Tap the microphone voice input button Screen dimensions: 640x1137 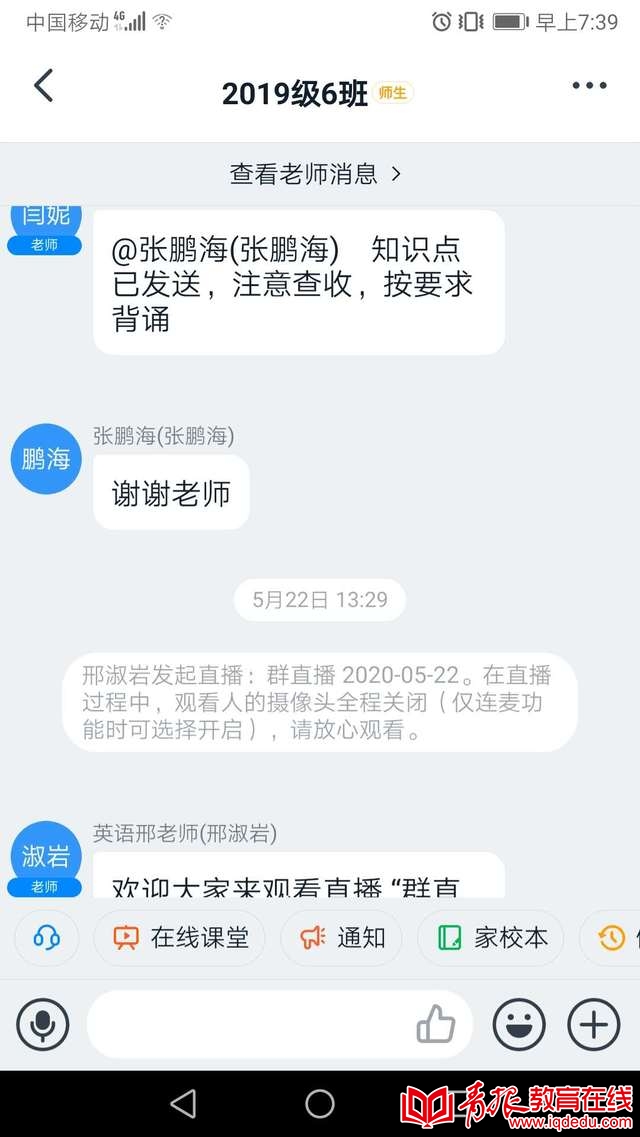(43, 1025)
